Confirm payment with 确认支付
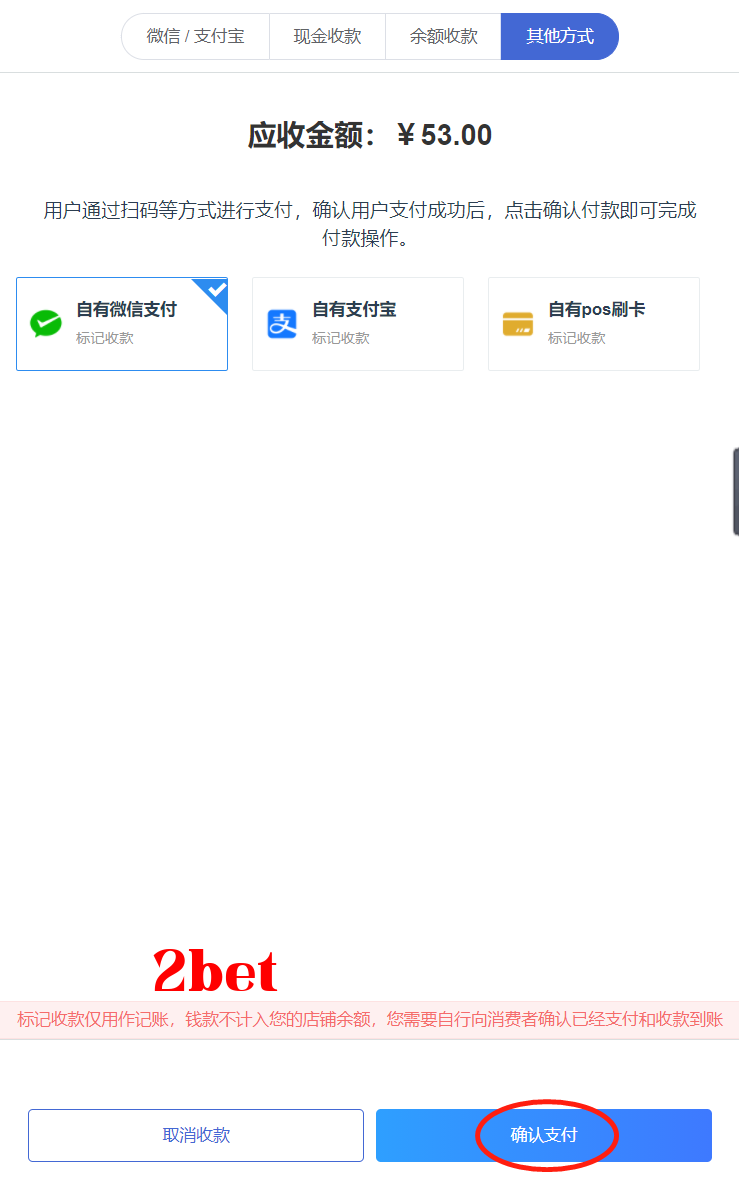Screen dimensions: 739x1184 pyautogui.click(x=544, y=1135)
